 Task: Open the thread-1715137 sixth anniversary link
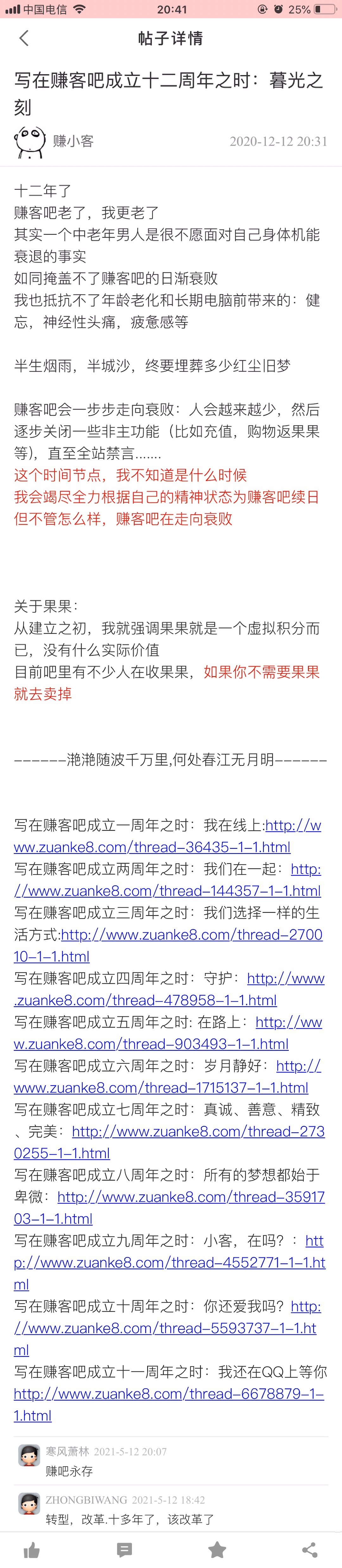161,1088
